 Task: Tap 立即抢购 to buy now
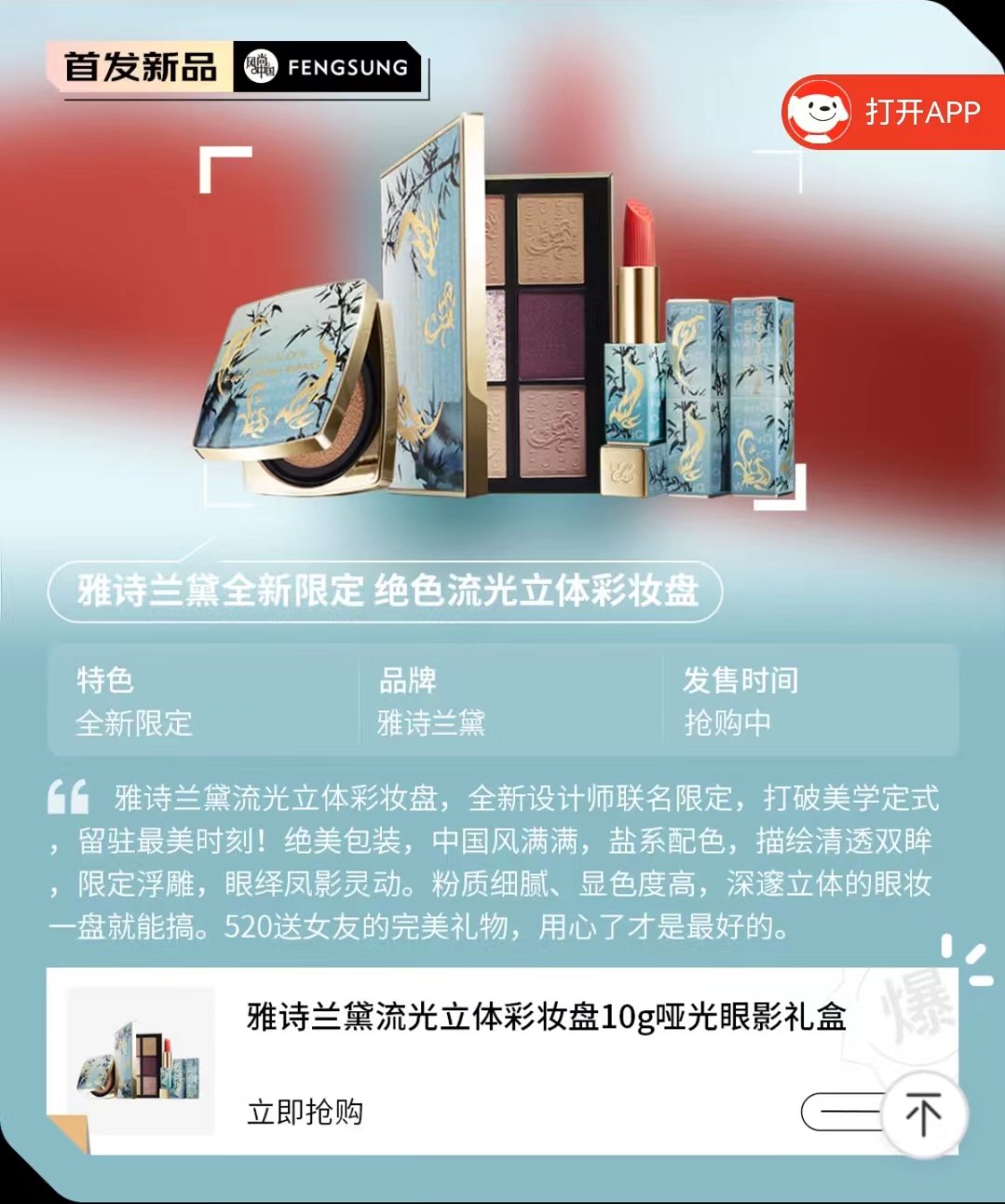[x=305, y=1112]
